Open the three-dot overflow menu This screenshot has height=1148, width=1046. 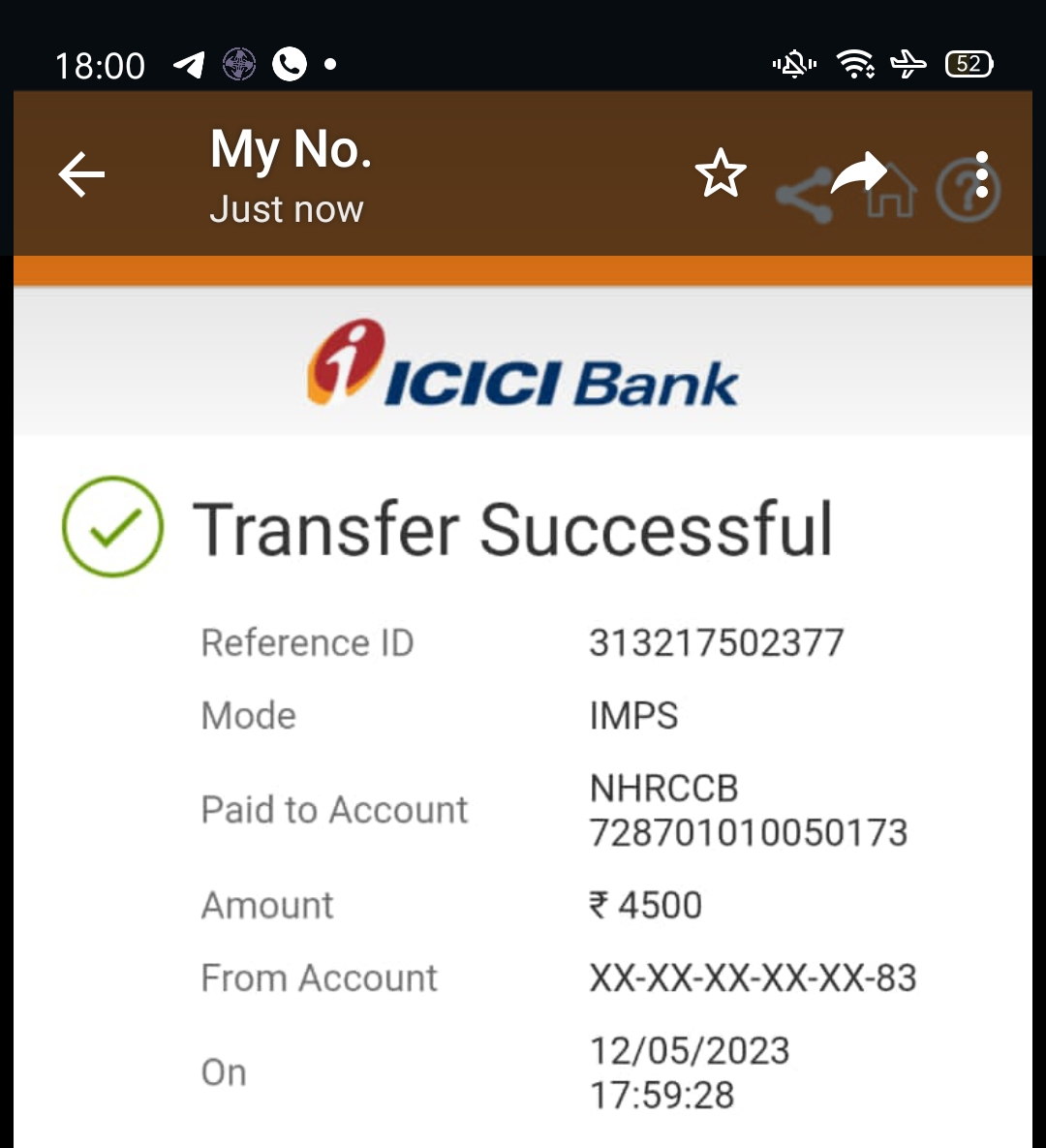point(982,174)
